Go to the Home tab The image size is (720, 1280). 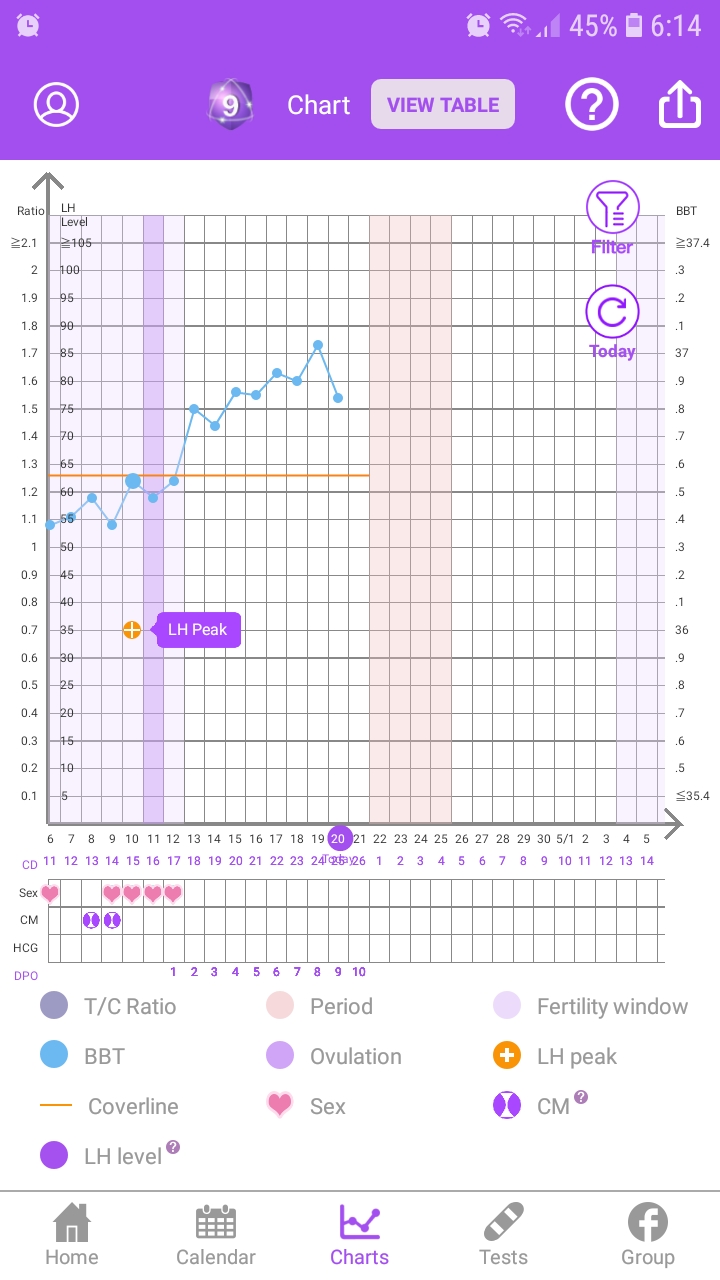tap(72, 1235)
